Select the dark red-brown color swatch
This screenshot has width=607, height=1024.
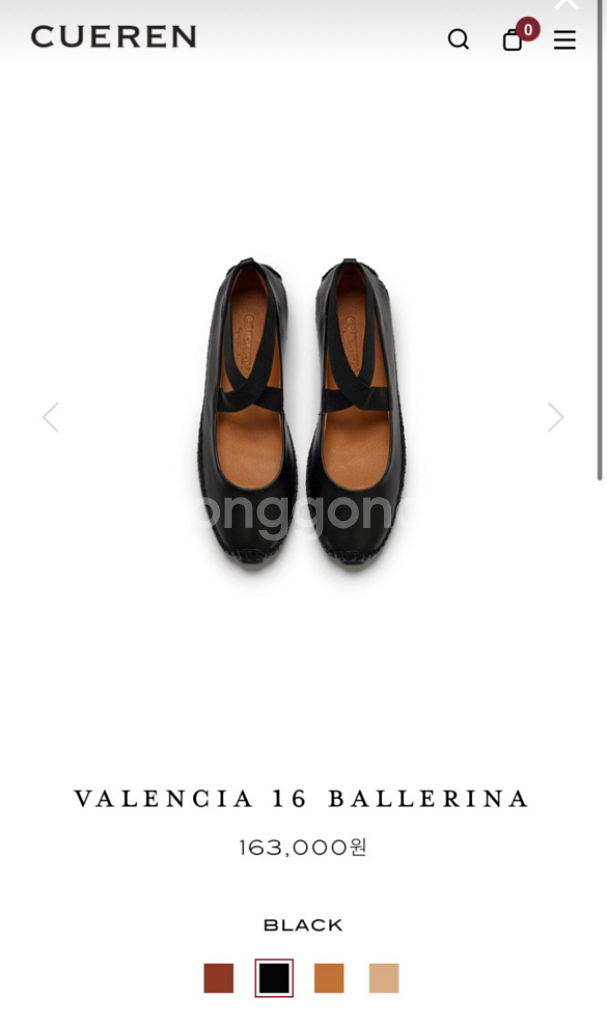coord(218,978)
